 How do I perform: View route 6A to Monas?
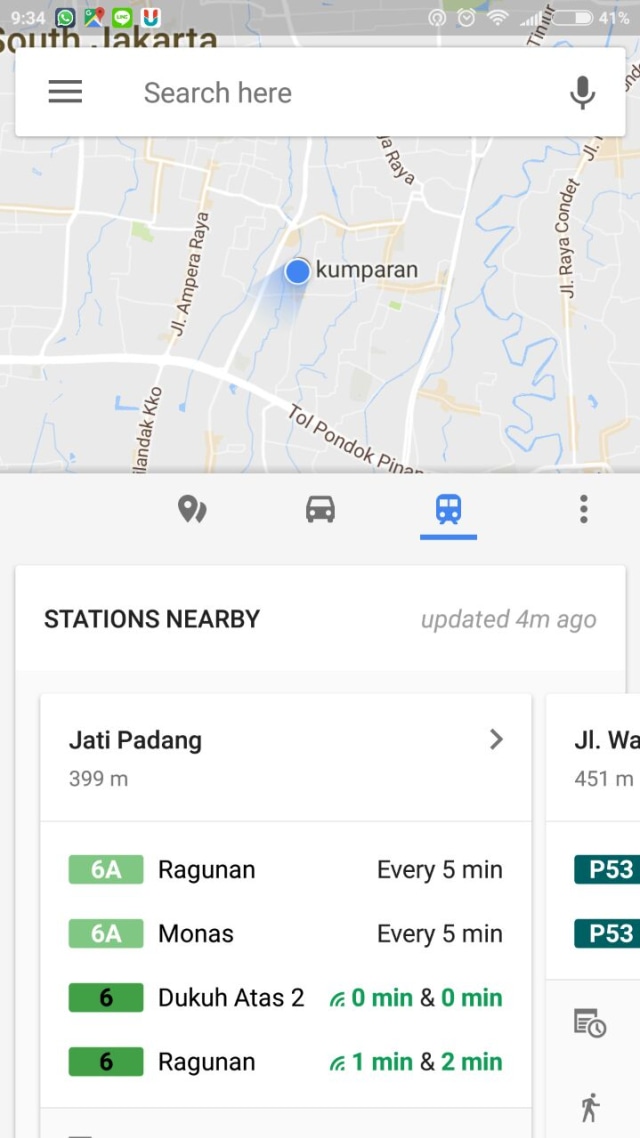[x=285, y=934]
